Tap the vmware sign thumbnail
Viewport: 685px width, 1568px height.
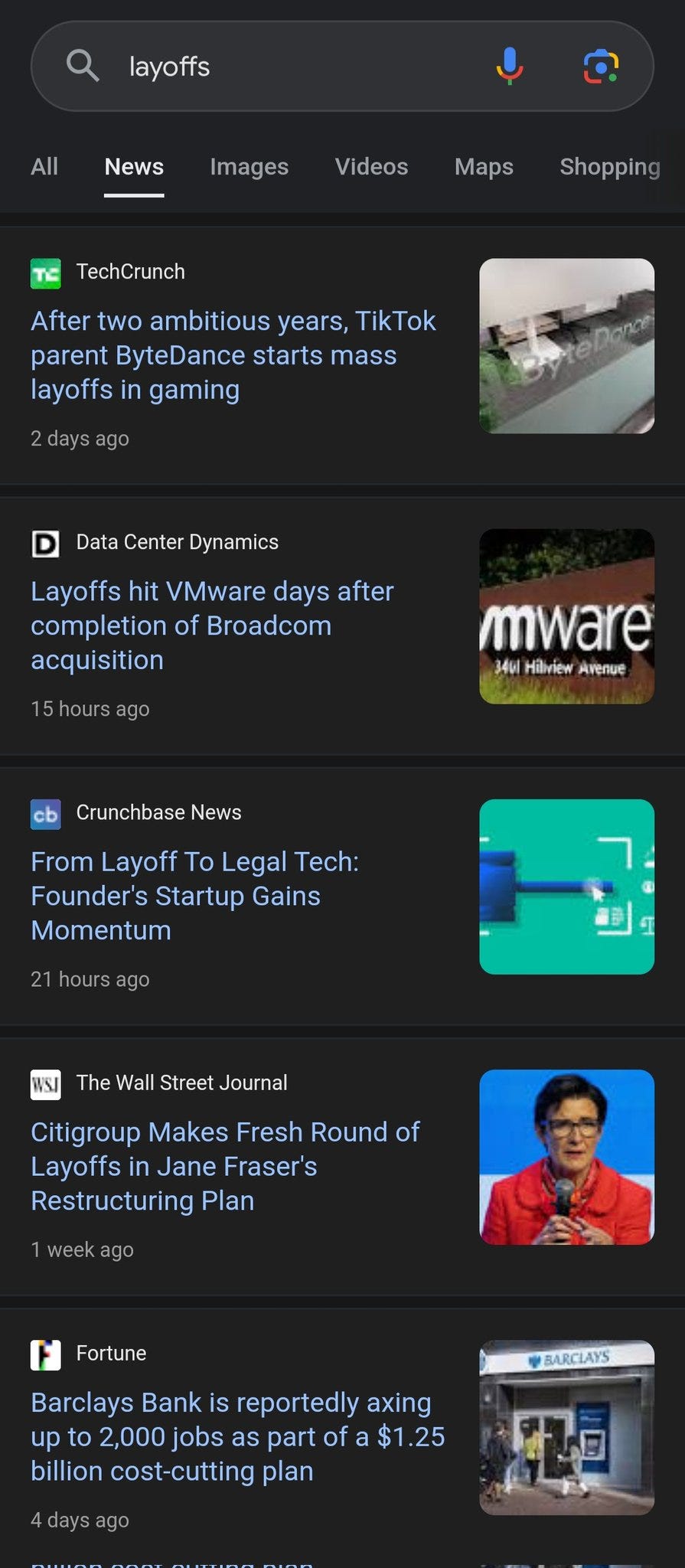click(x=566, y=616)
